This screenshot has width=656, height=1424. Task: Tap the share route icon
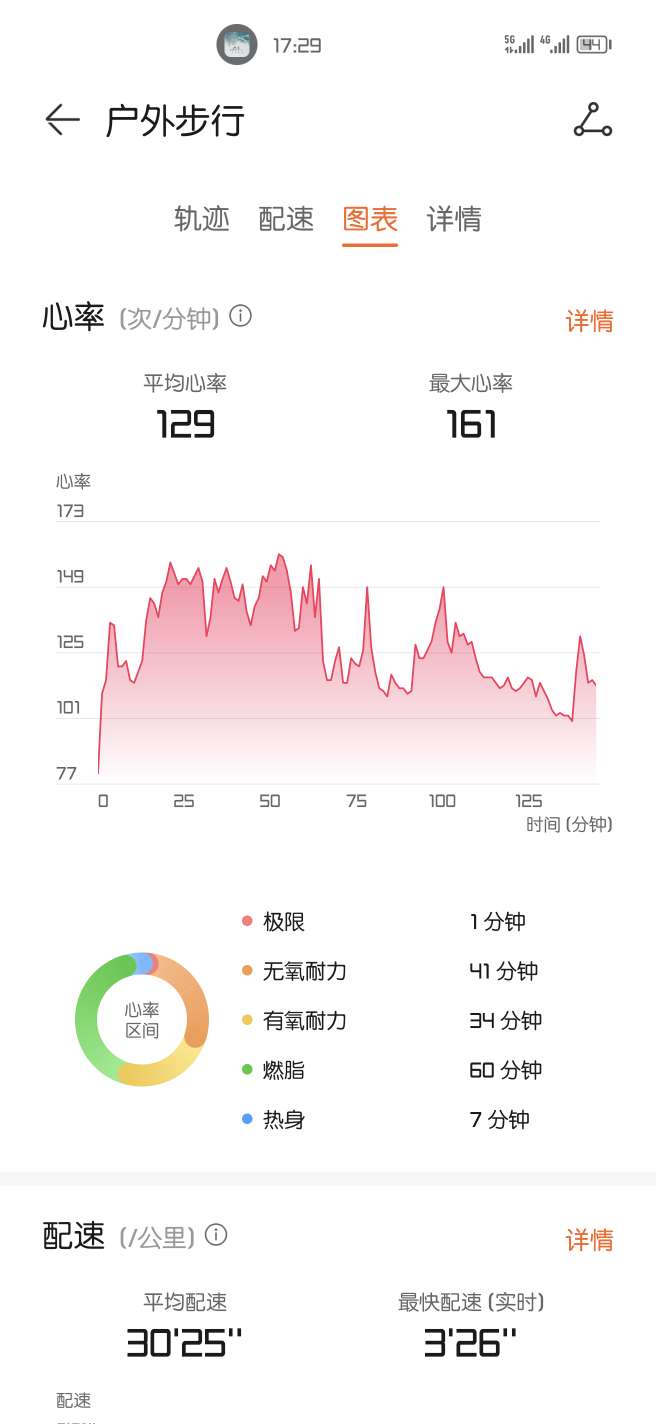(x=592, y=120)
